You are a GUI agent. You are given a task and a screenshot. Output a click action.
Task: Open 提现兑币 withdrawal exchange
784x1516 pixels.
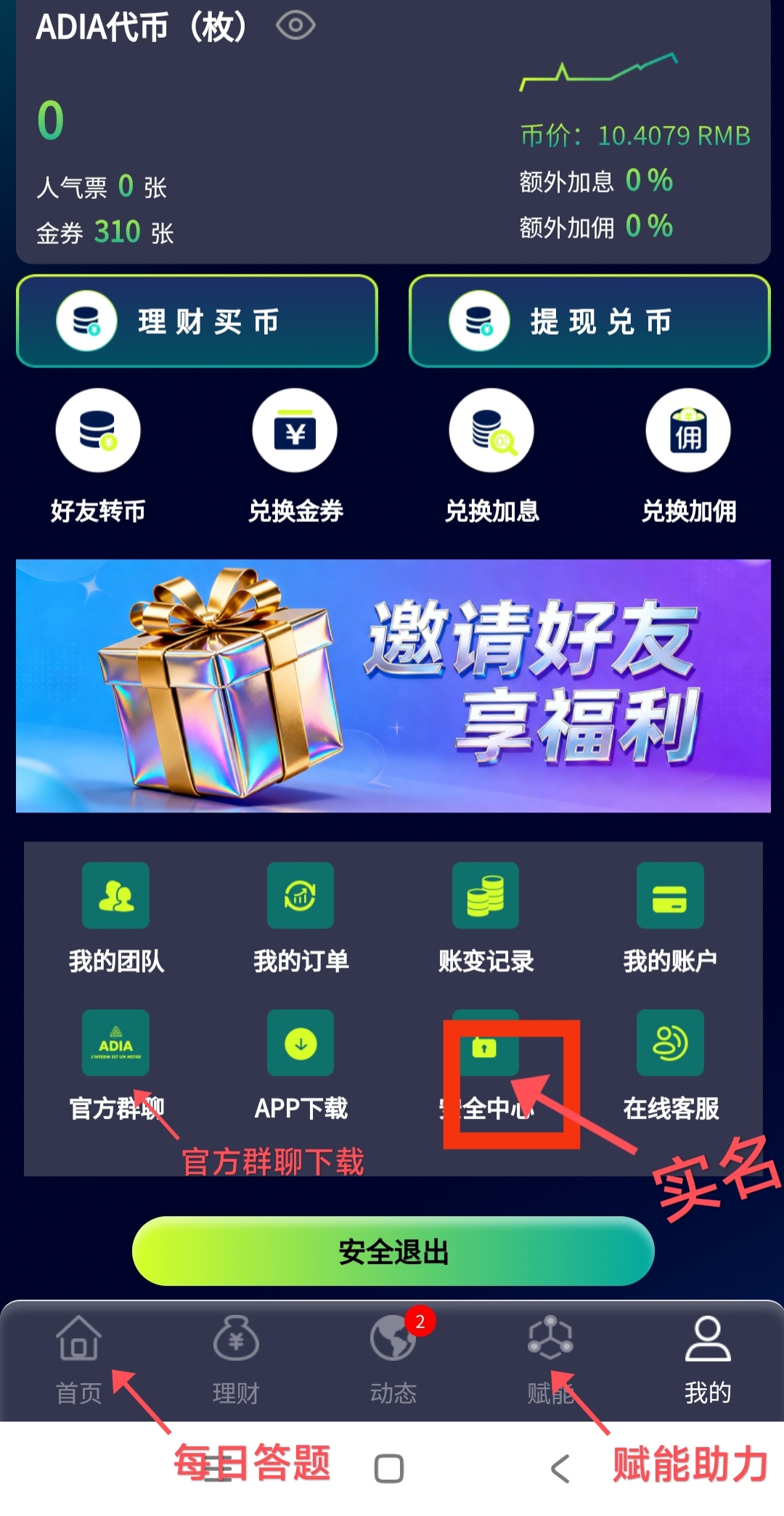(589, 321)
